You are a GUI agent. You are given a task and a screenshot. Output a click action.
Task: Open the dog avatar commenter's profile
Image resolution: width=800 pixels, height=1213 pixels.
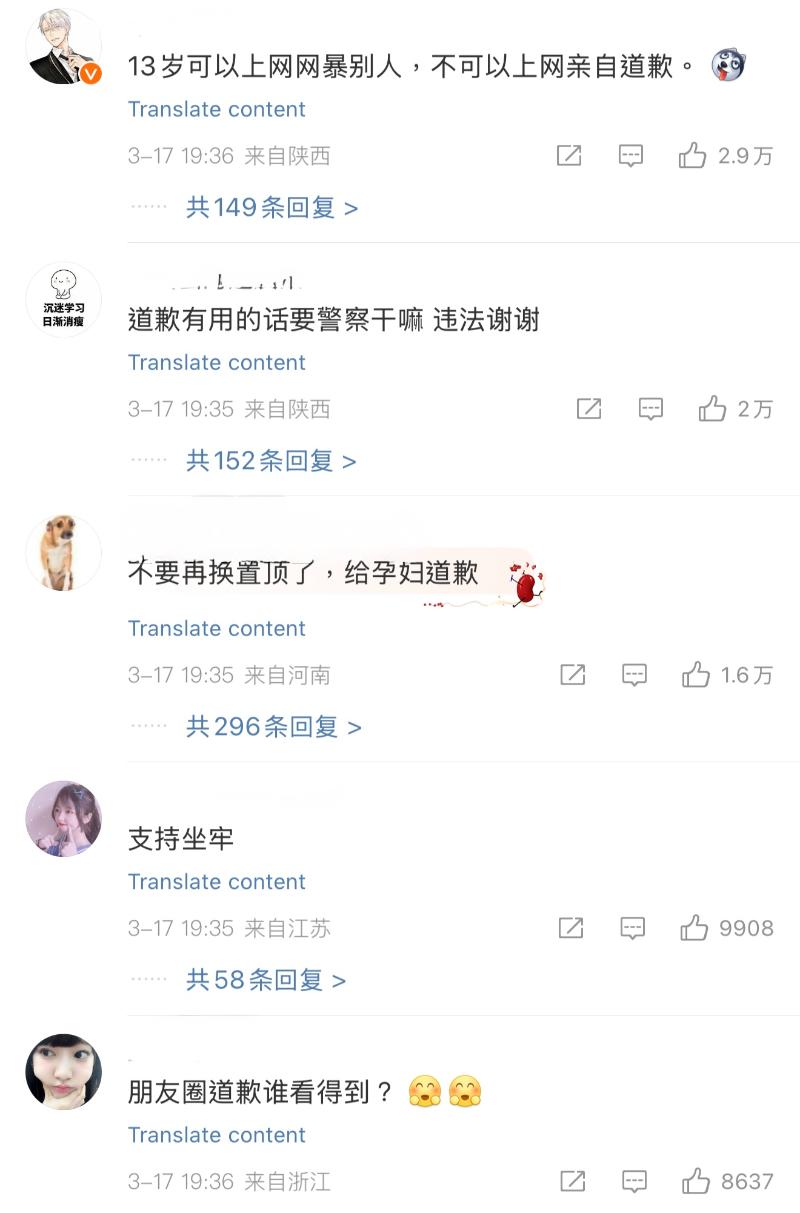coord(63,553)
